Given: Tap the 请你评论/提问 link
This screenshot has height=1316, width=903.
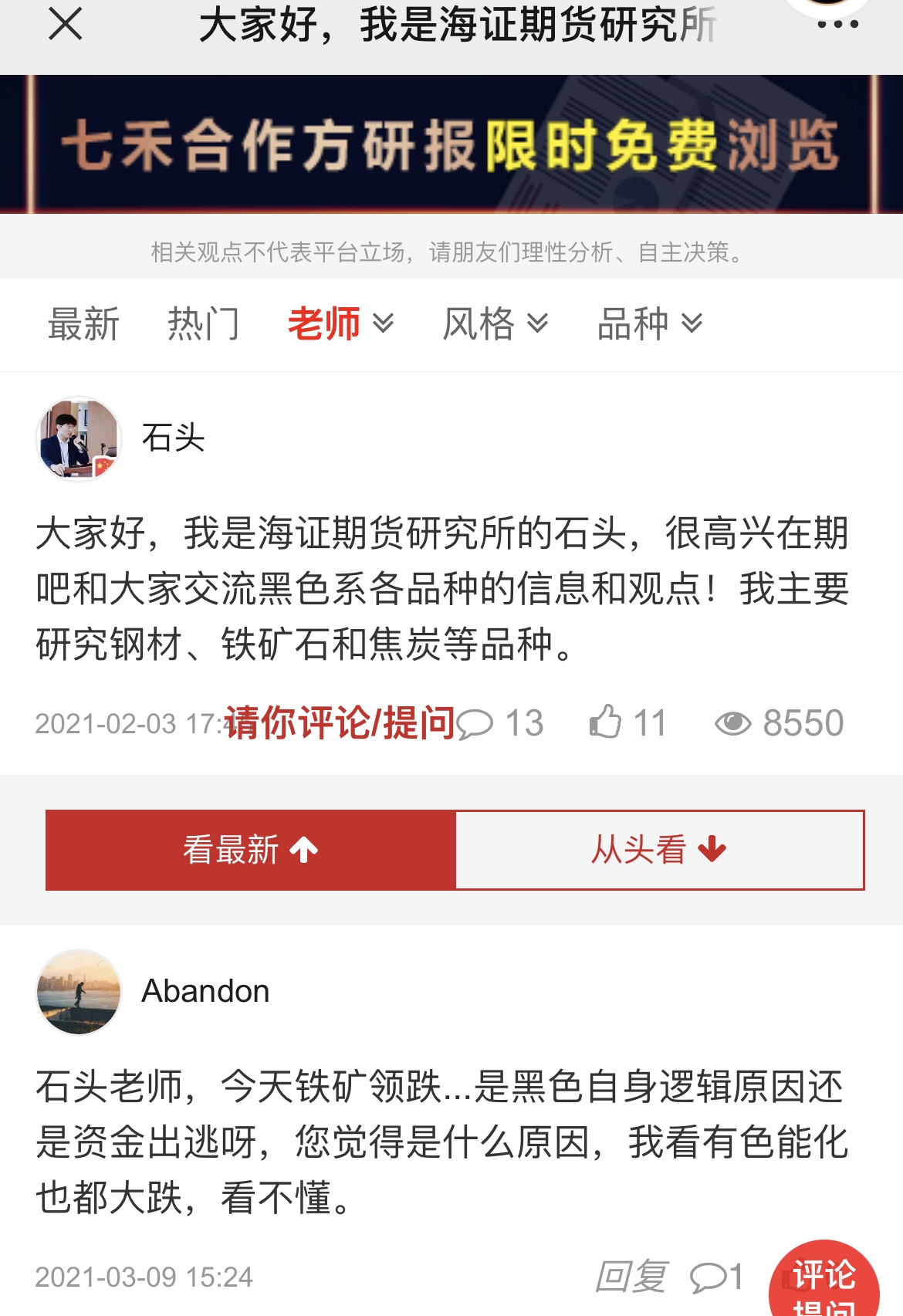Looking at the screenshot, I should click(340, 723).
